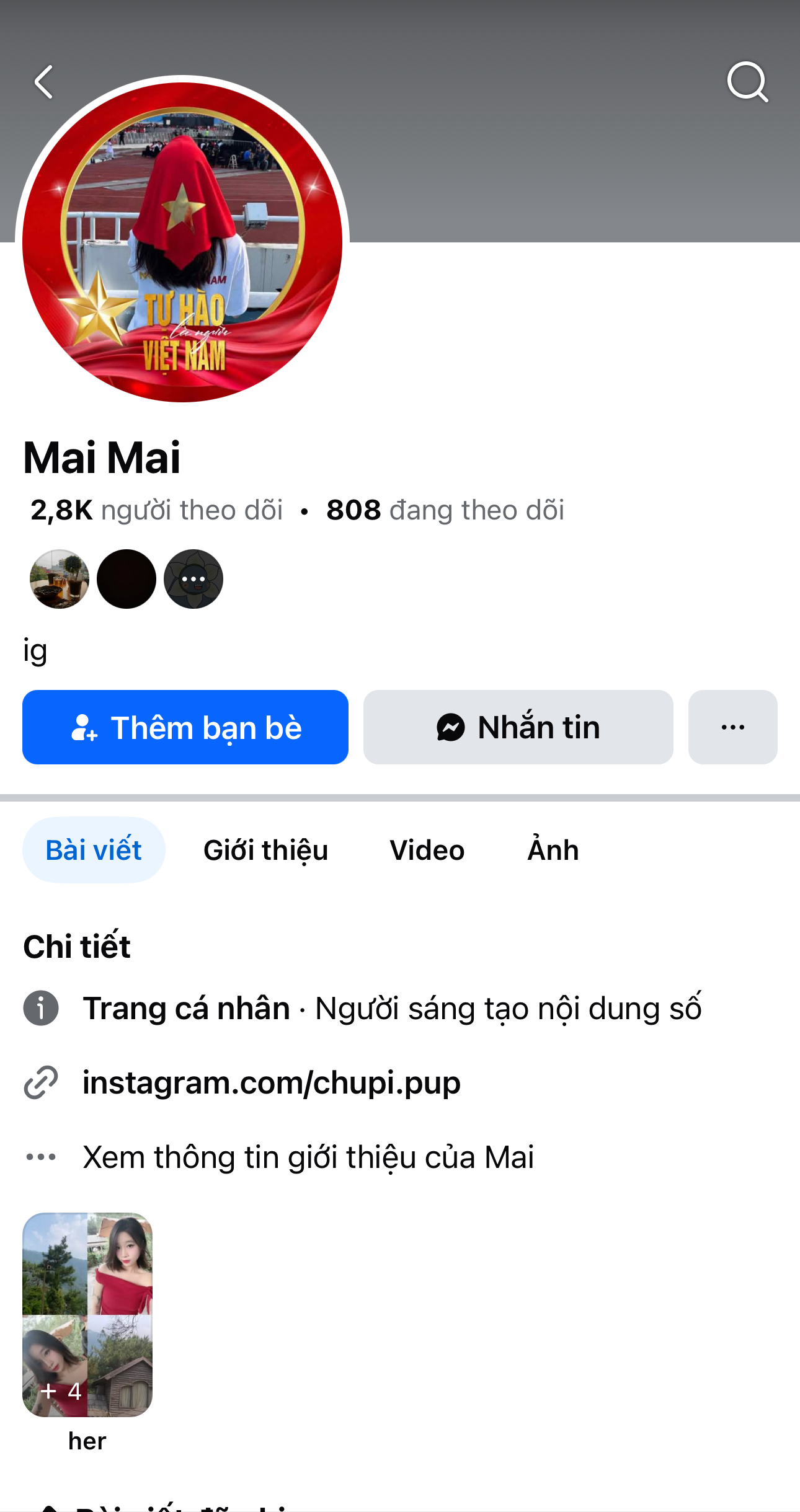
Task: View the 808 đang theo dõi list
Action: coord(445,510)
